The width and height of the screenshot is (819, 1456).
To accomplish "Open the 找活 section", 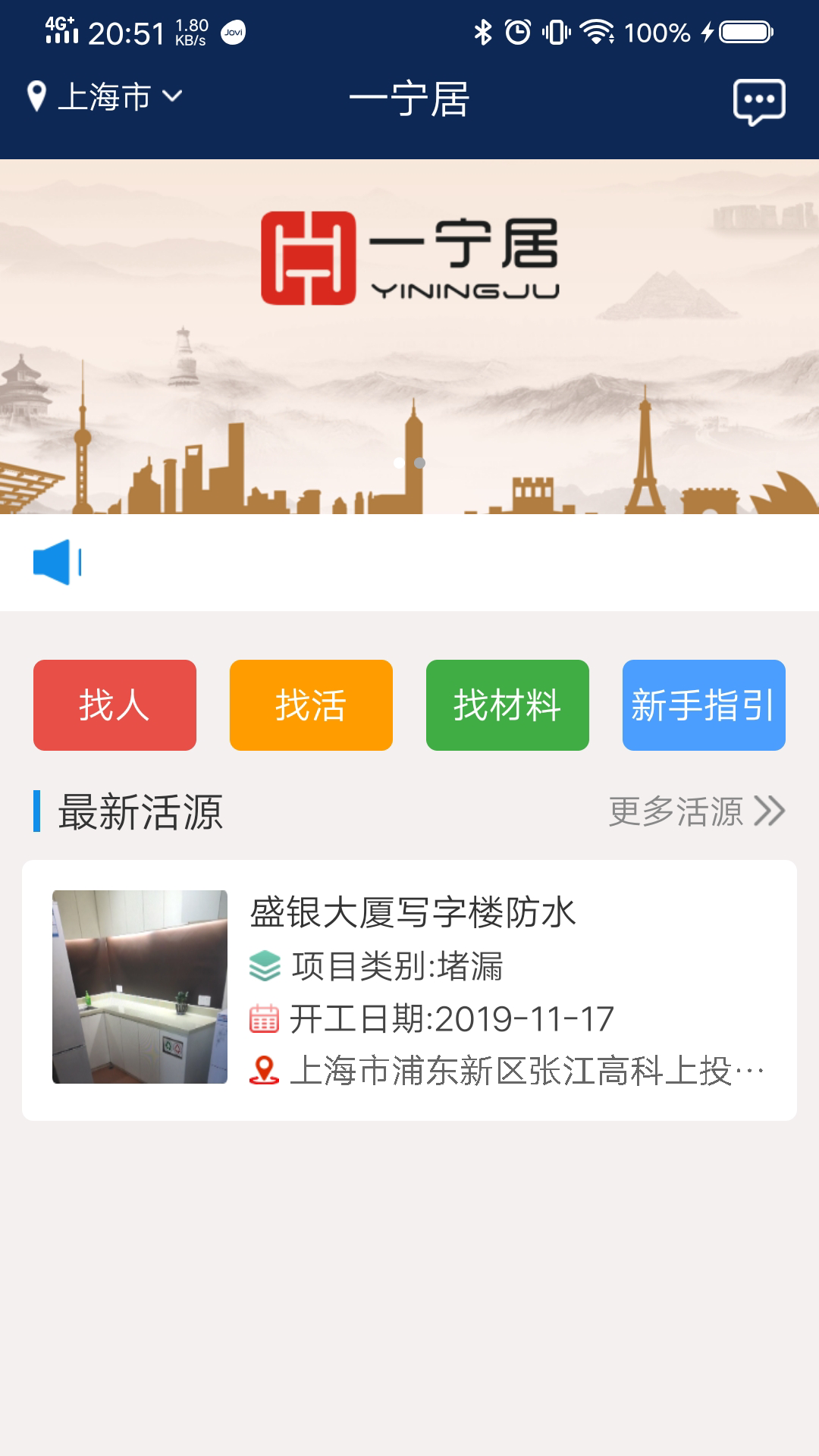I will pyautogui.click(x=311, y=705).
